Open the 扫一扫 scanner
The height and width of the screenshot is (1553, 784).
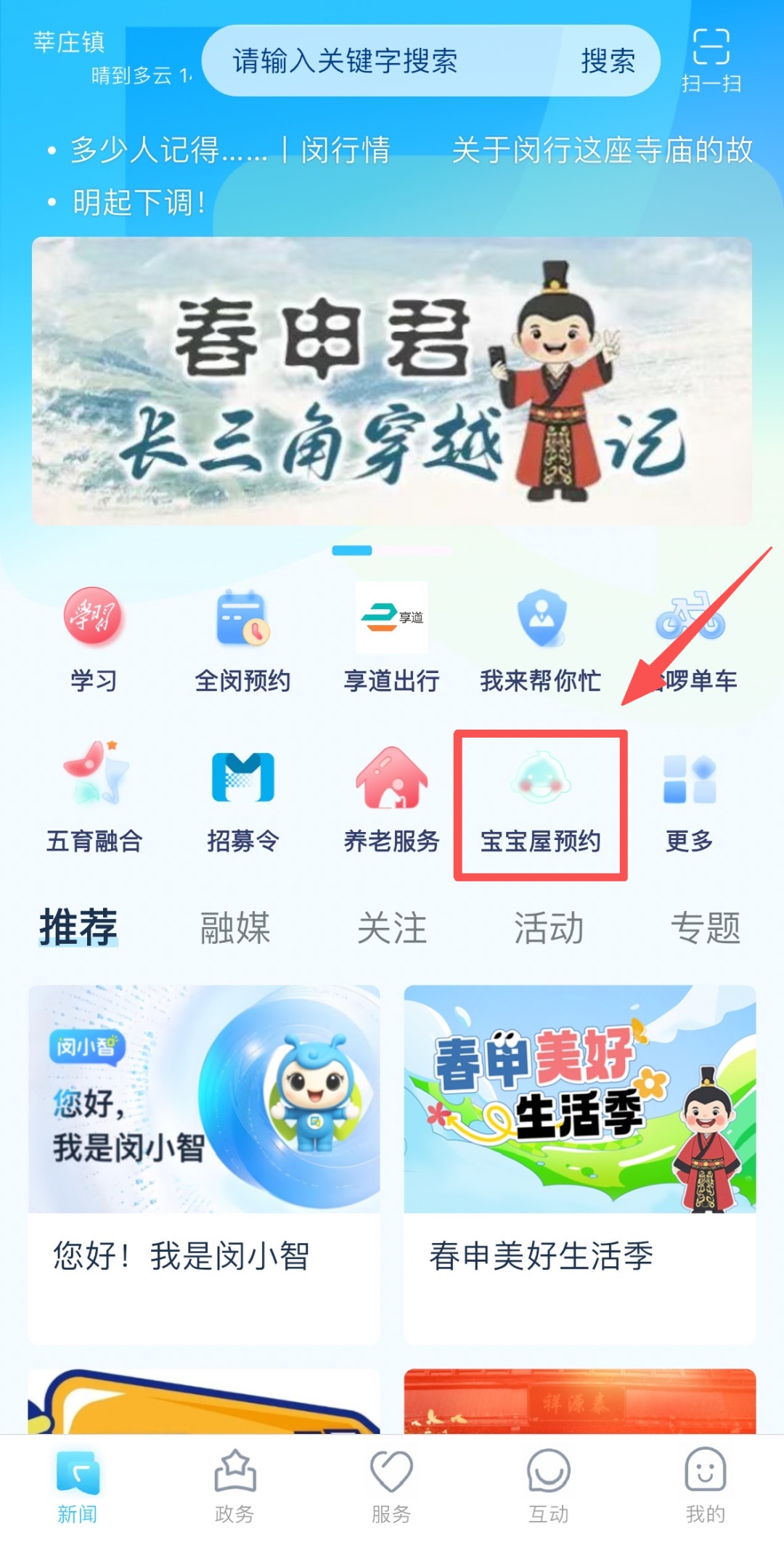click(711, 61)
